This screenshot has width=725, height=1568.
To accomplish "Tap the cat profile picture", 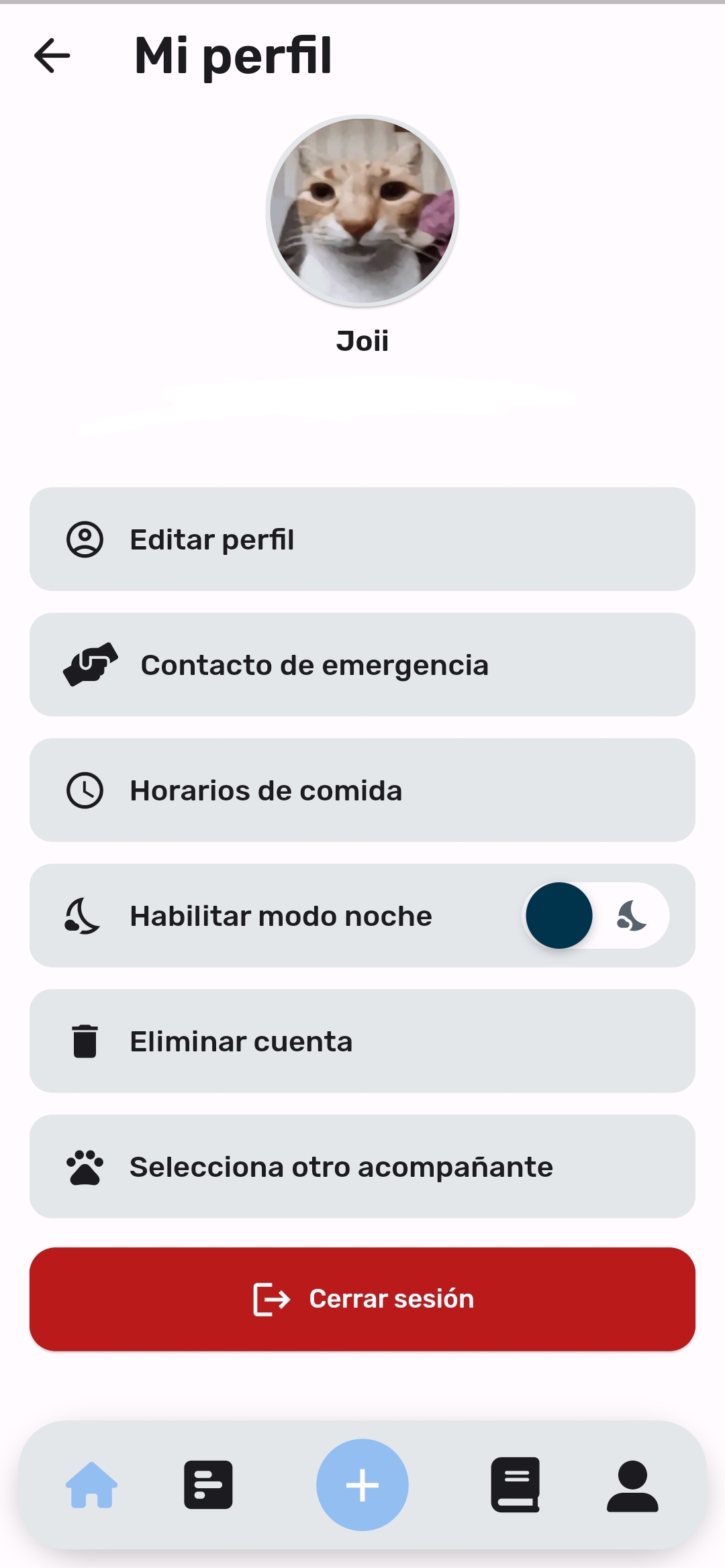I will click(362, 211).
